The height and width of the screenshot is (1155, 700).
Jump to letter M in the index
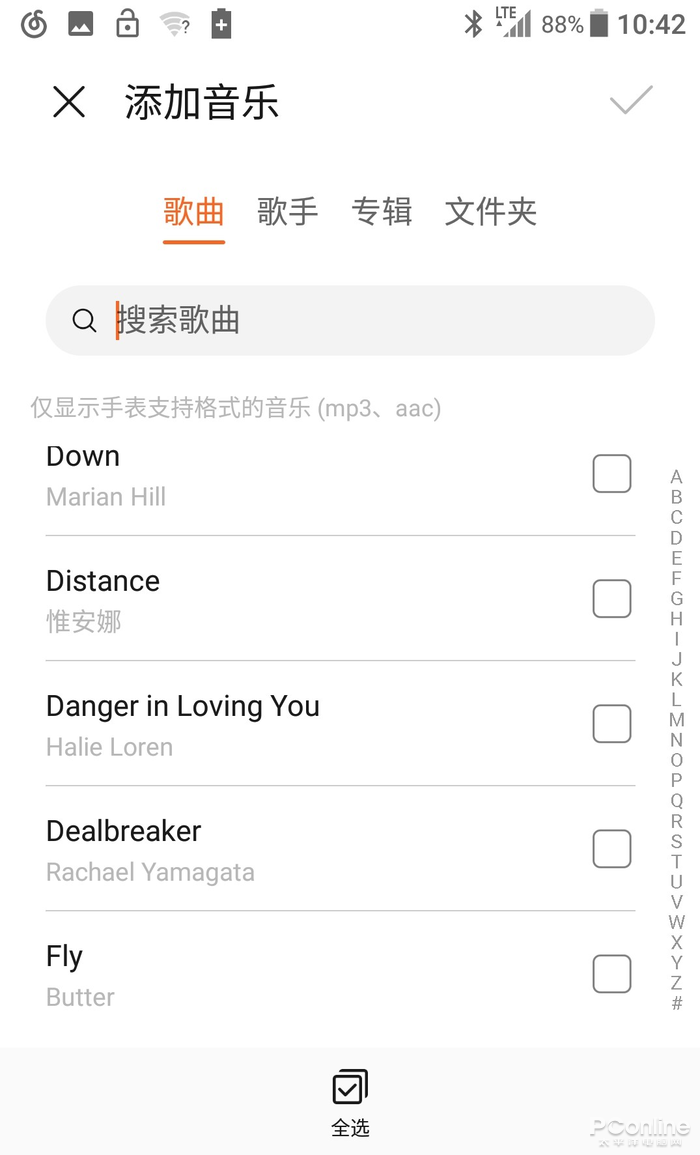[677, 720]
